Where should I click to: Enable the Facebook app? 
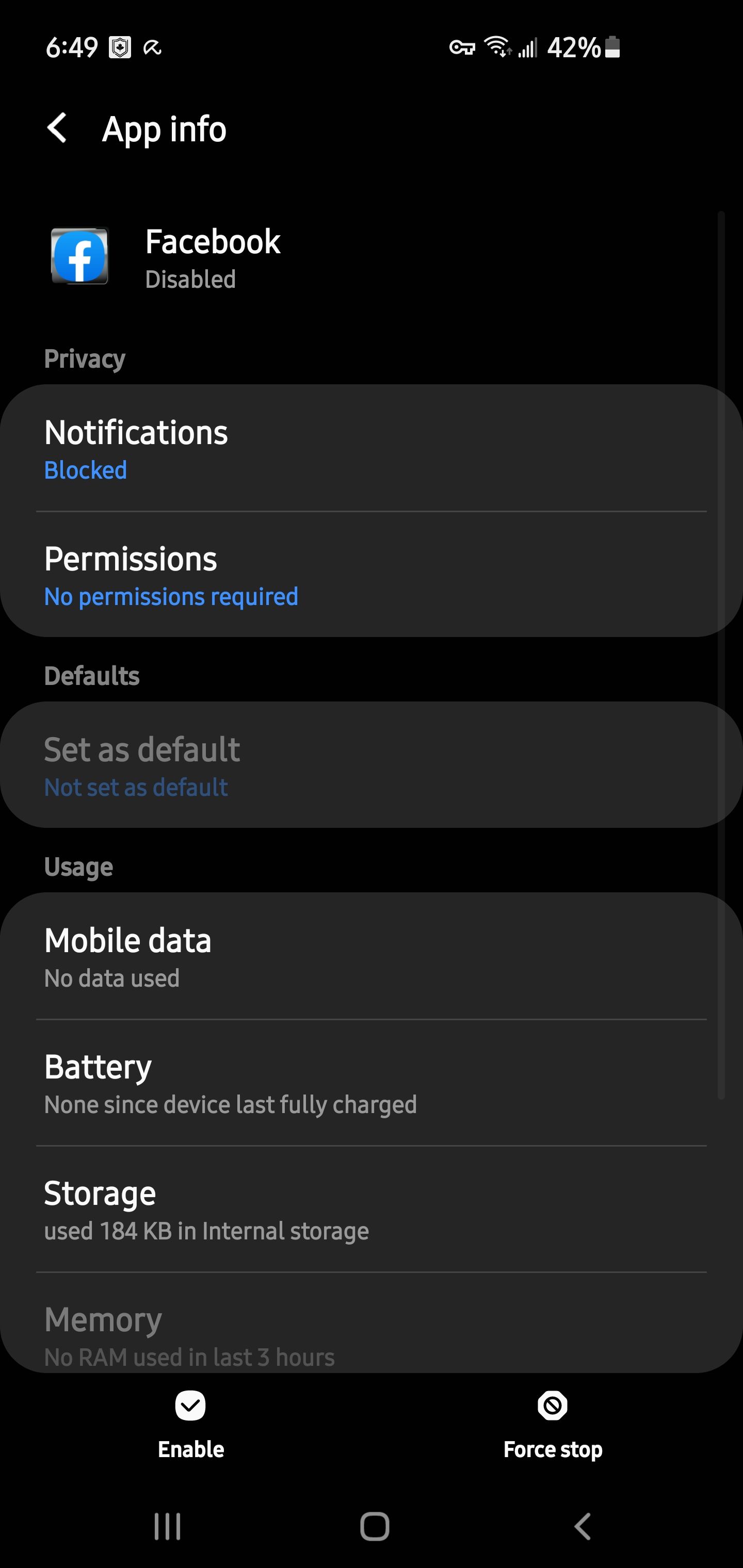[x=190, y=1424]
